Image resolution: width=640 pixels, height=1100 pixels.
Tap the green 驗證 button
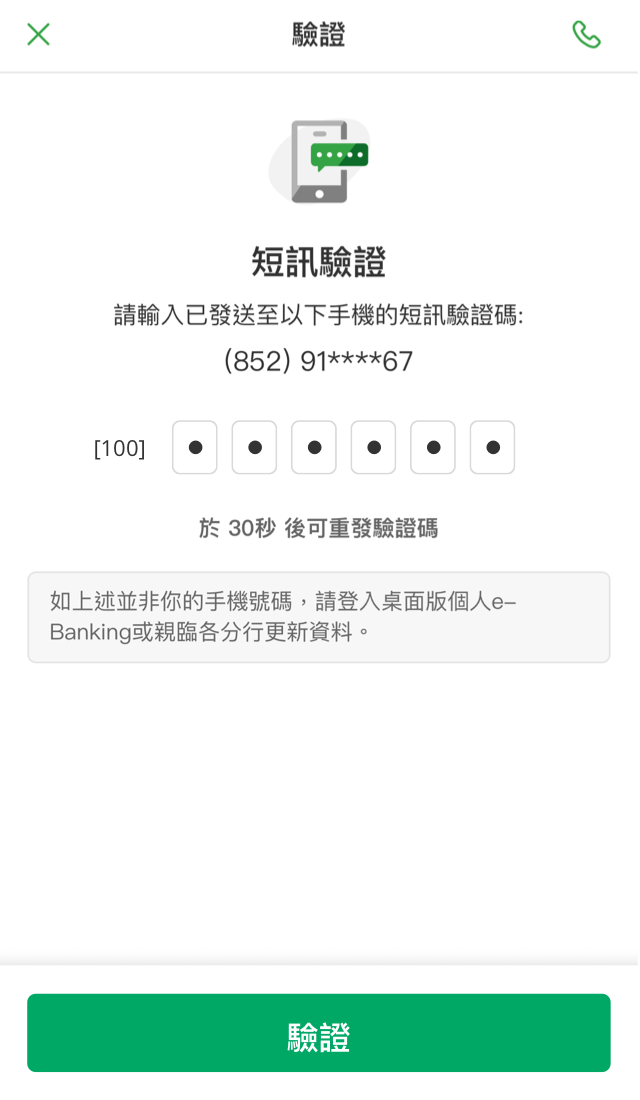pyautogui.click(x=319, y=1033)
